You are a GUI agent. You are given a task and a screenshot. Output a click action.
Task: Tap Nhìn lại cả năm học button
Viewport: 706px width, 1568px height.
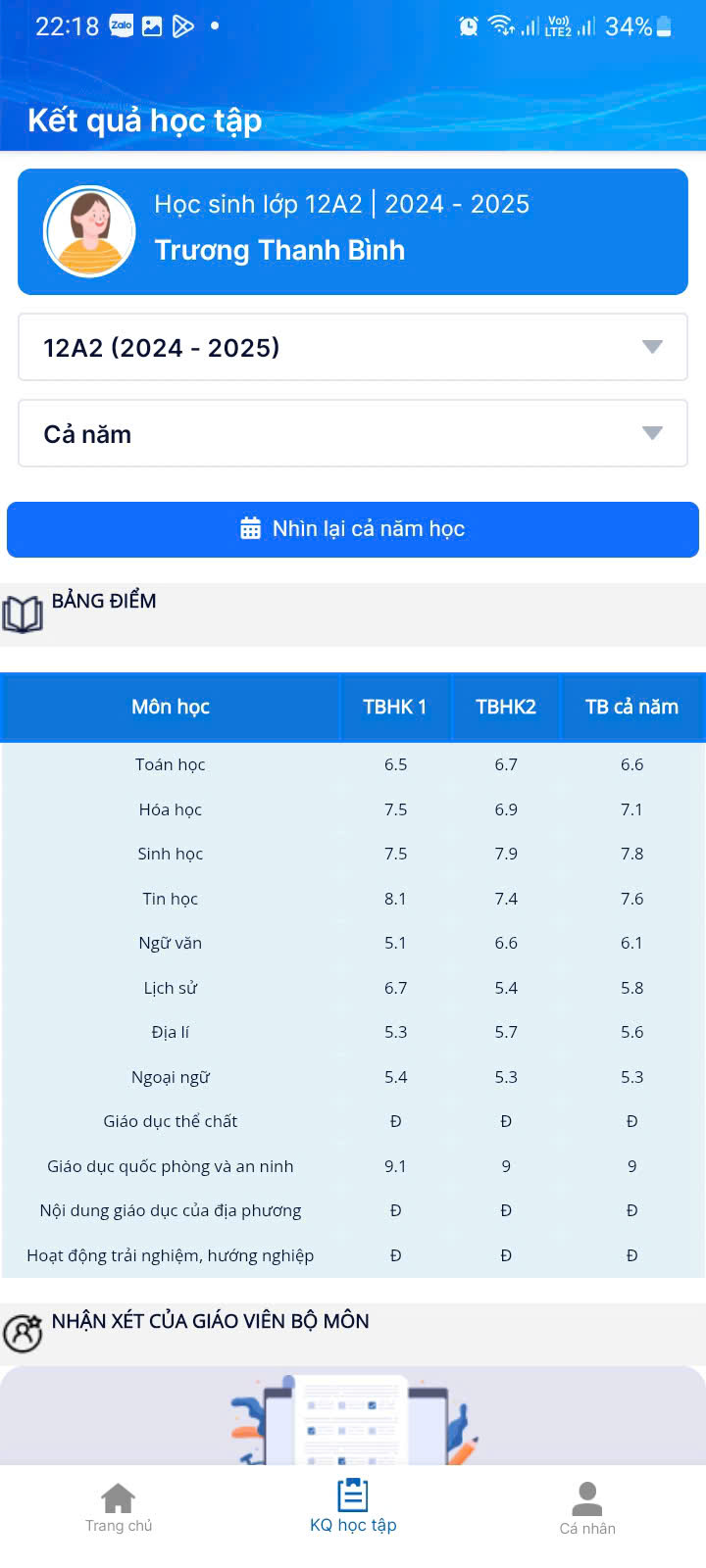pos(353,529)
